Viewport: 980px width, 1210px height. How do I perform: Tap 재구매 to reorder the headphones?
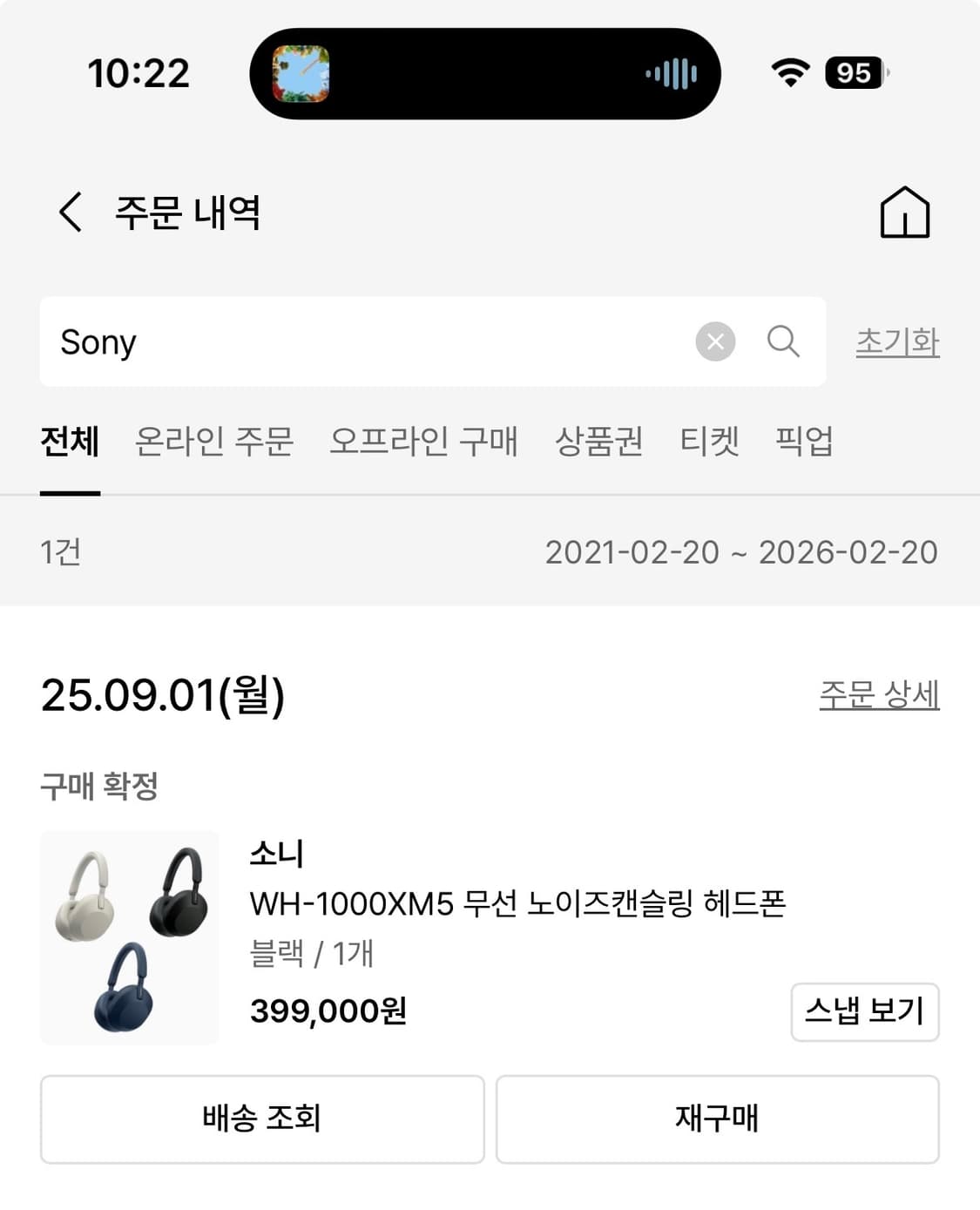pyautogui.click(x=718, y=1119)
